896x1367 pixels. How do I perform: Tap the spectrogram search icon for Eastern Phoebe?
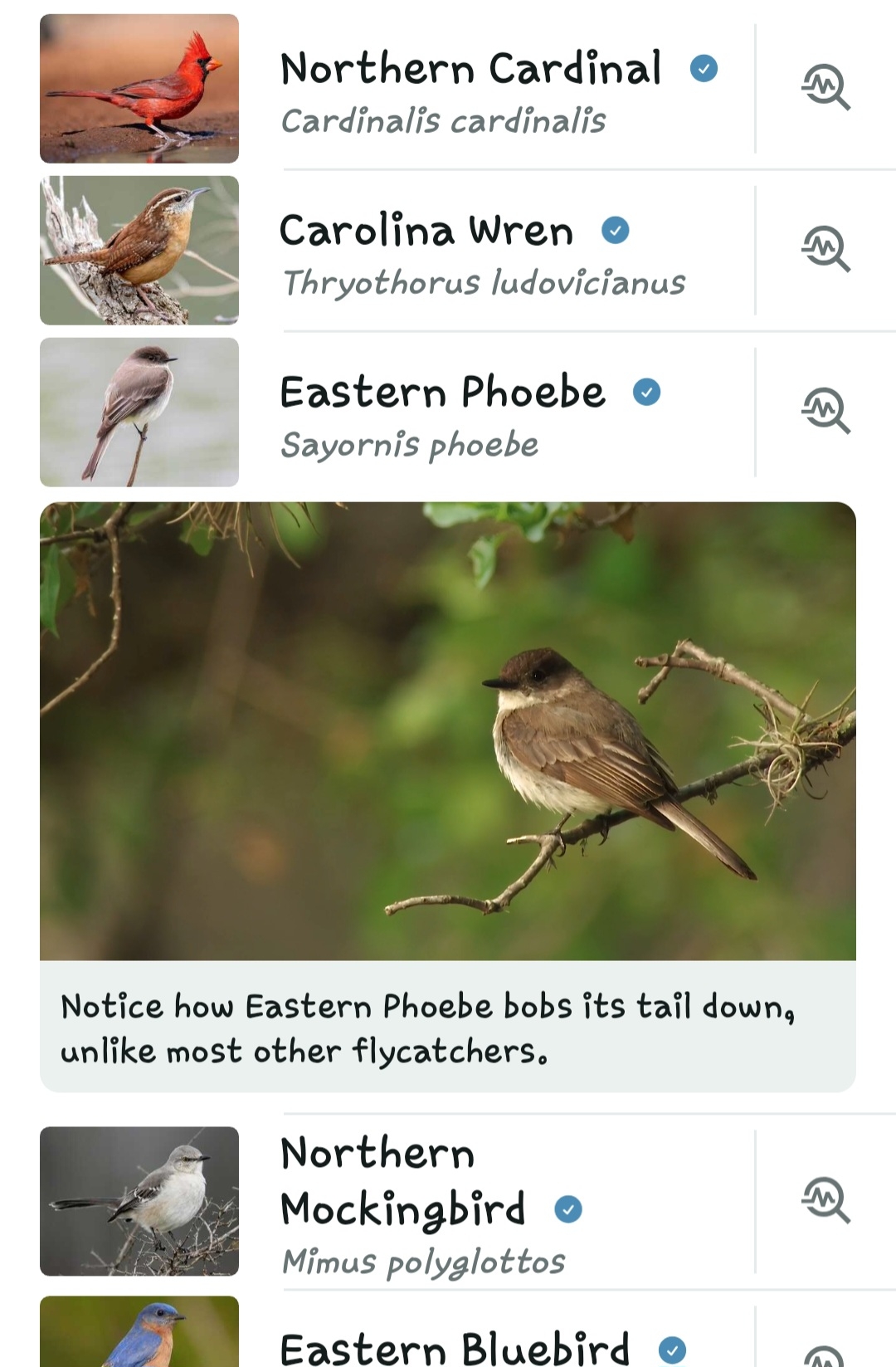pyautogui.click(x=825, y=412)
